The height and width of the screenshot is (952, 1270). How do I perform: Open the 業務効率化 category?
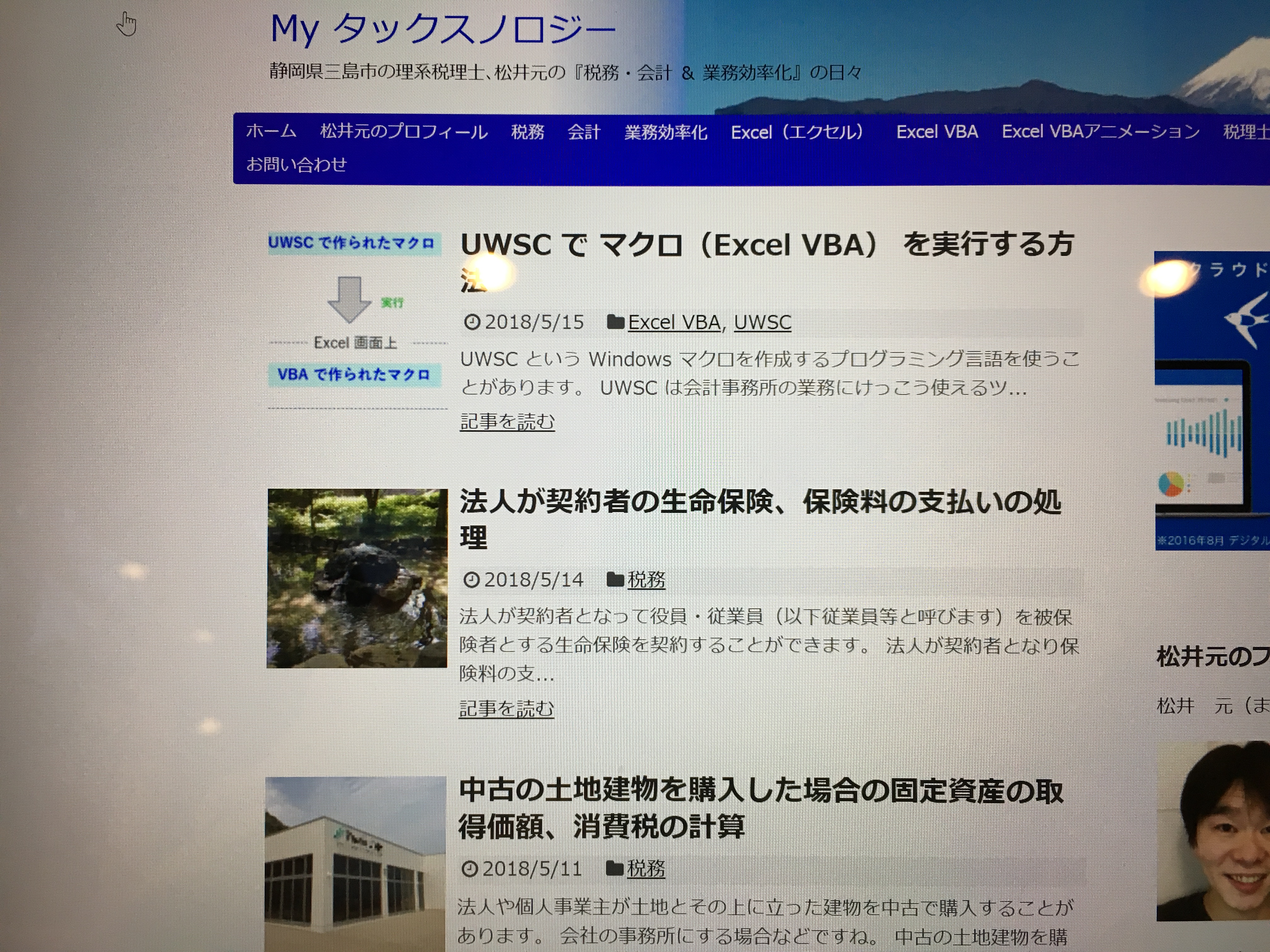[666, 133]
